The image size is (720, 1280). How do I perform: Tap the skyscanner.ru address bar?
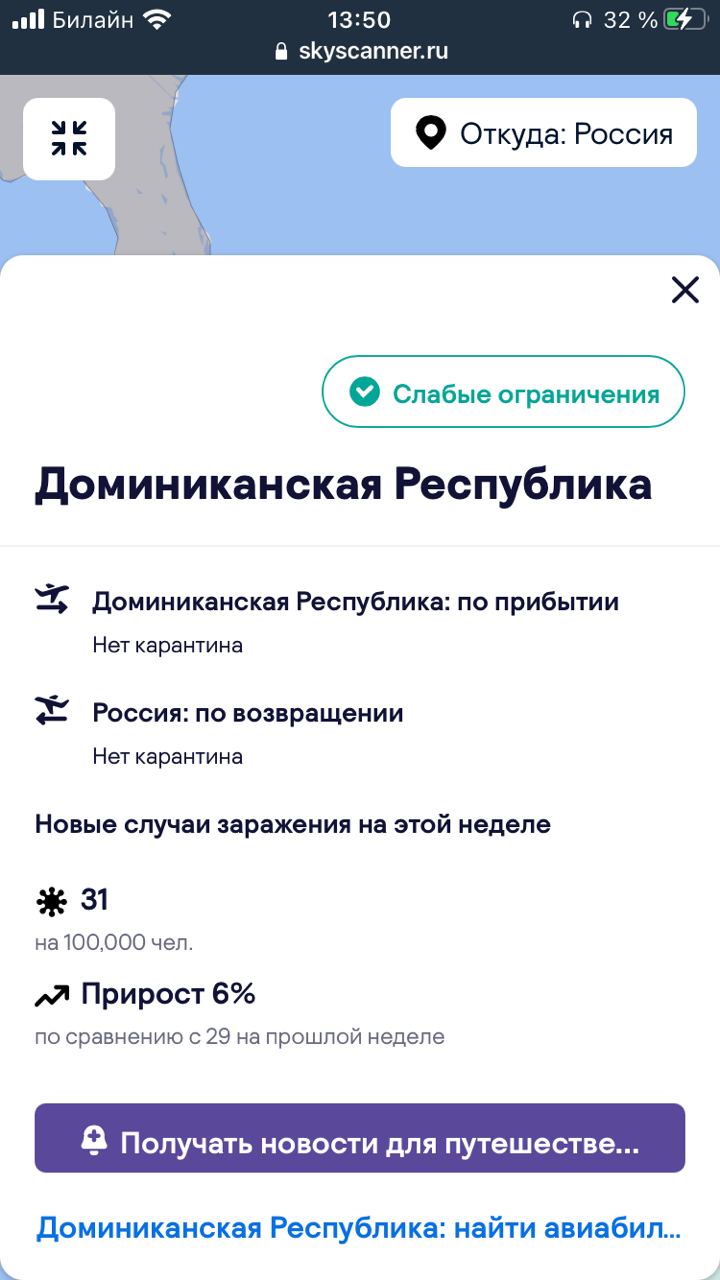point(360,51)
